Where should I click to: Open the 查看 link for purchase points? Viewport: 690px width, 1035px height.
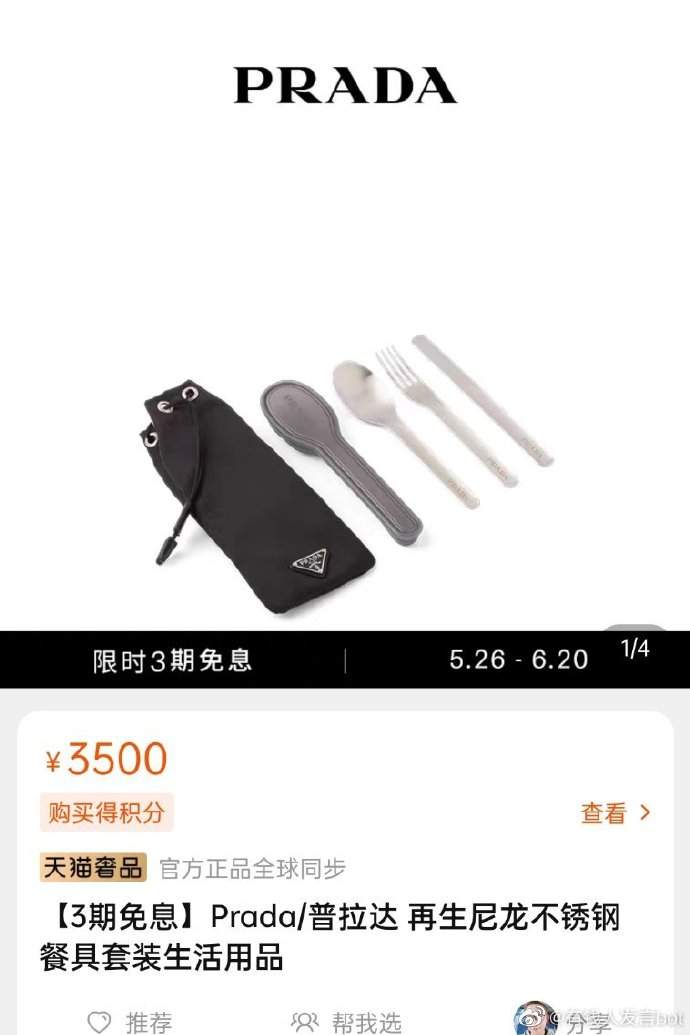(x=615, y=813)
